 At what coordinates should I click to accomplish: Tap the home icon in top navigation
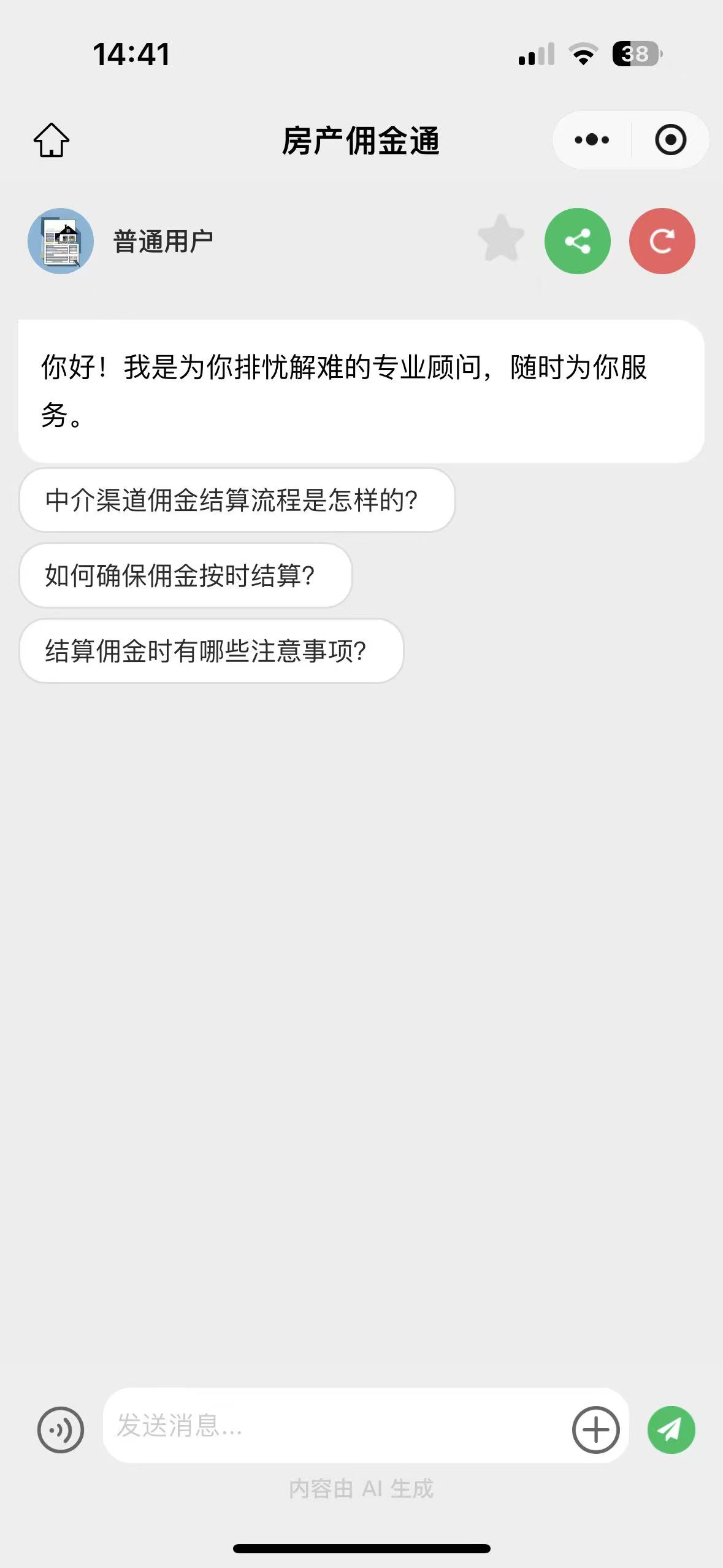[x=52, y=139]
